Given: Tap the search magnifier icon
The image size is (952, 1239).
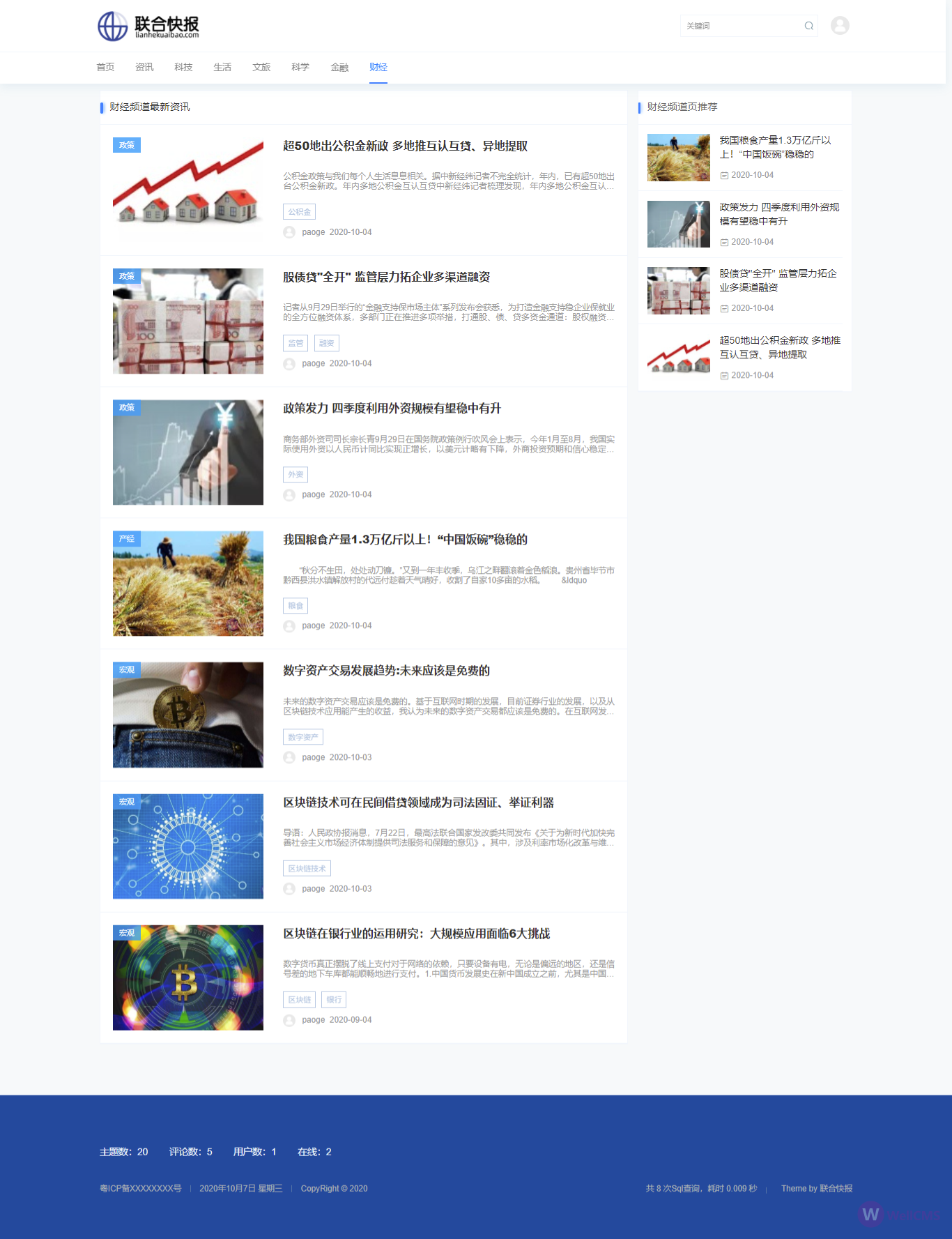Looking at the screenshot, I should pos(808,26).
